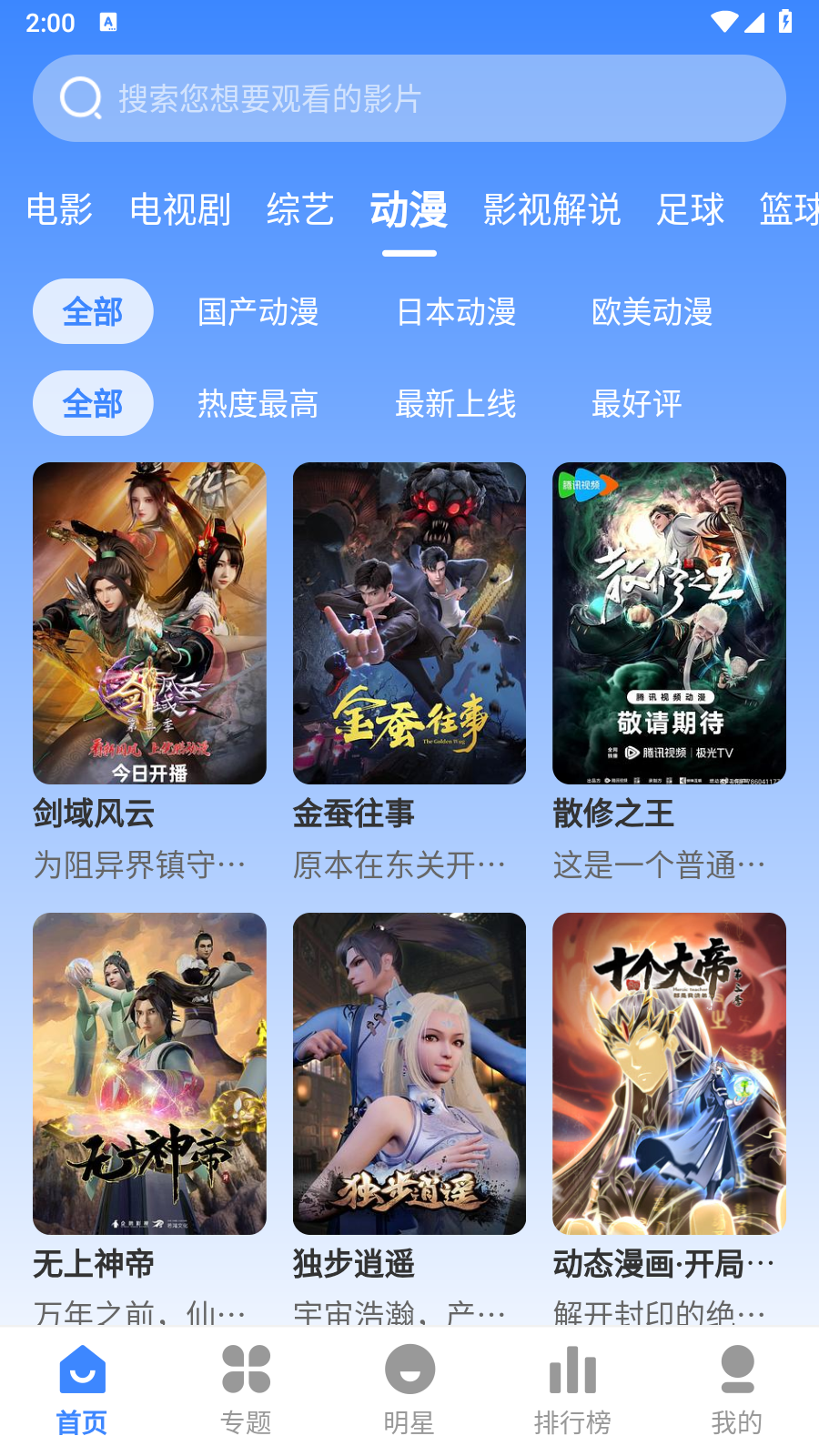Open the 综艺 category tab
Image resolution: width=819 pixels, height=1456 pixels.
point(300,210)
